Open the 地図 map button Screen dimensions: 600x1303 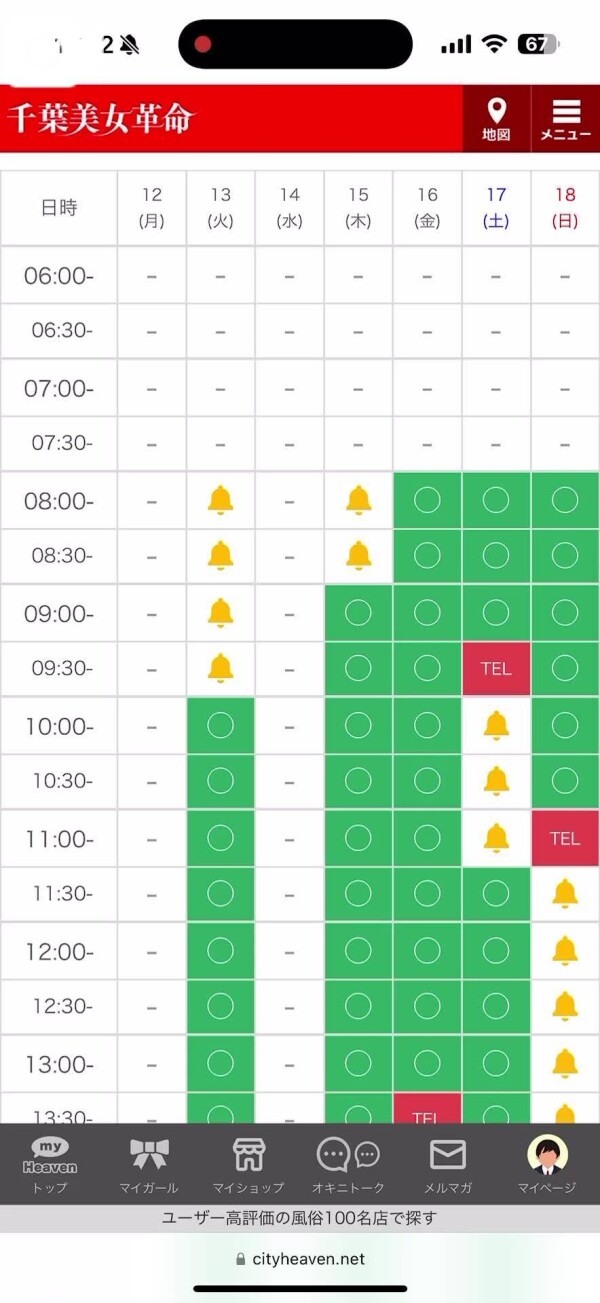coord(496,119)
